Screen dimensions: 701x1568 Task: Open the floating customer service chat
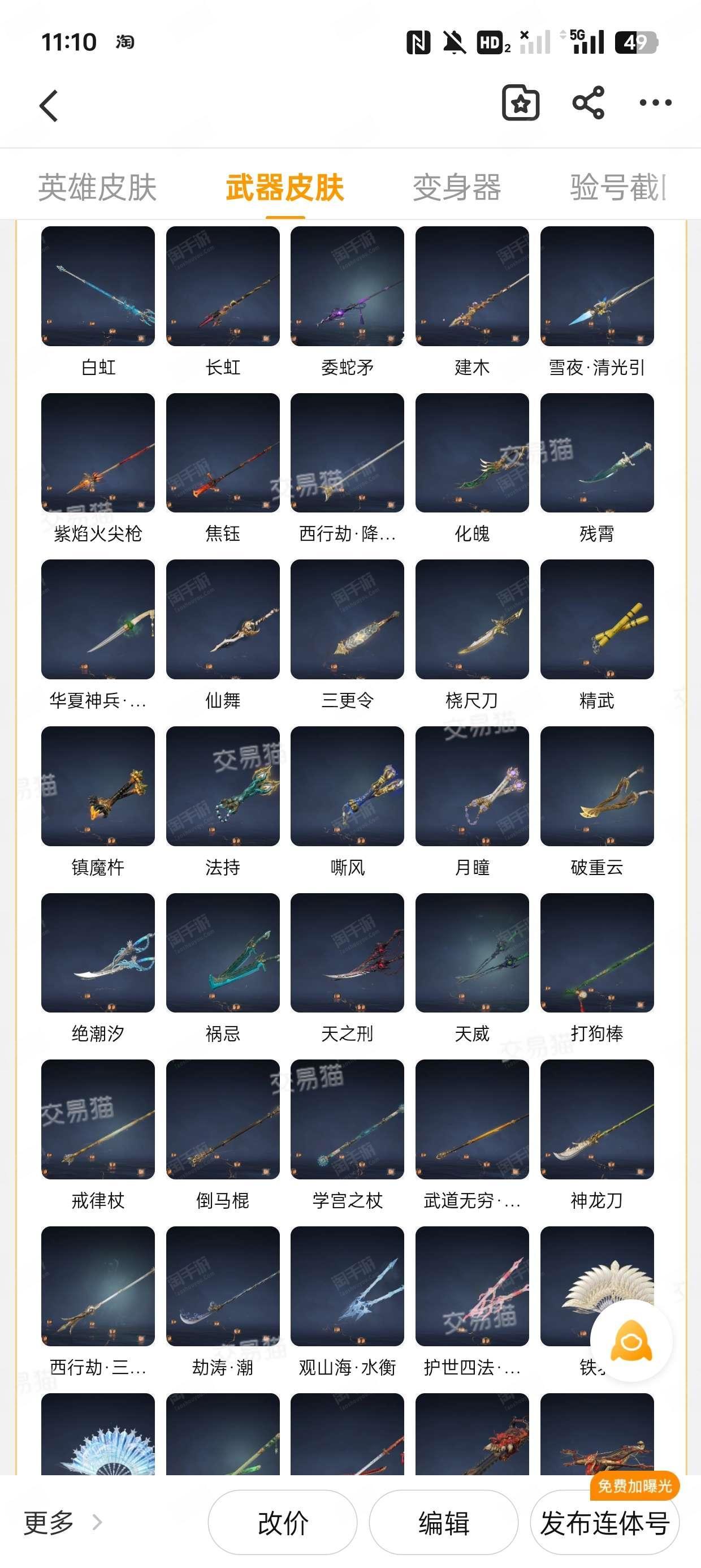[631, 1341]
